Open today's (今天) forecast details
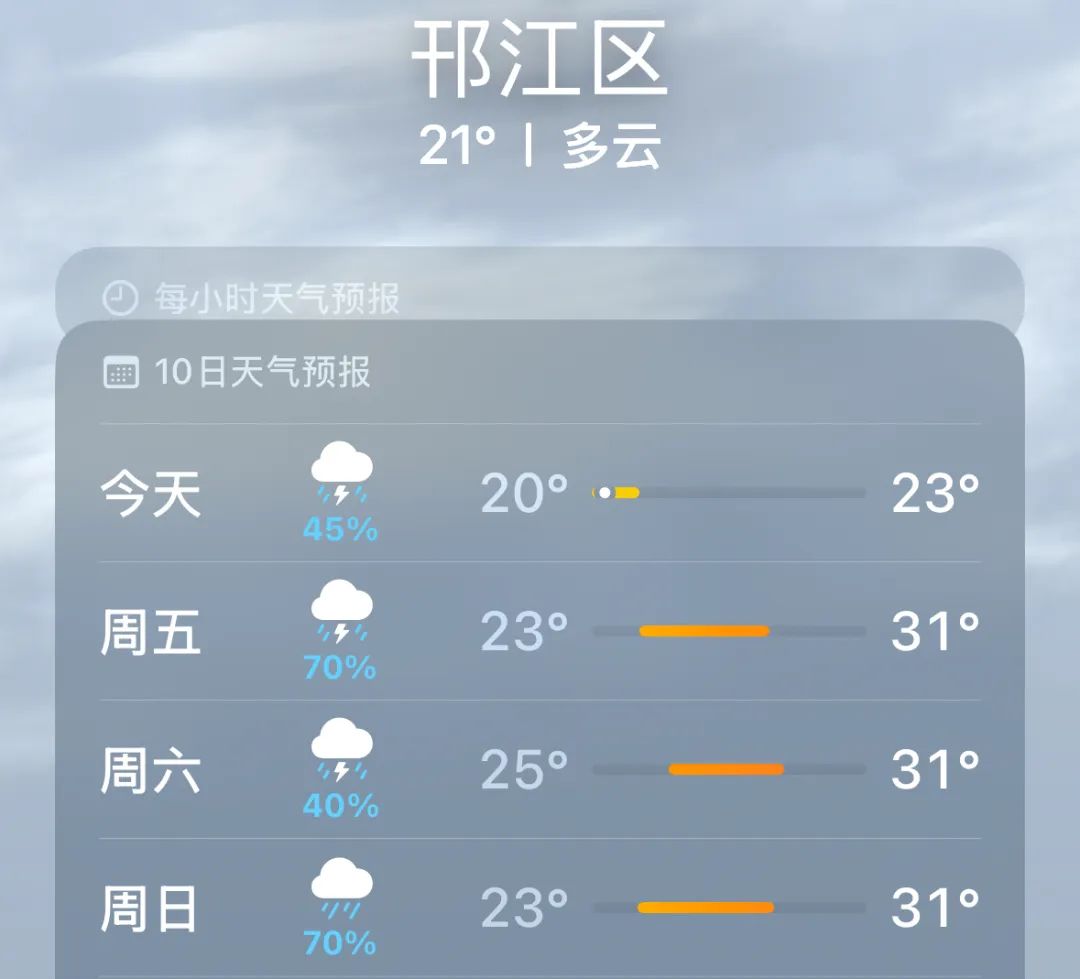1080x979 pixels. 540,493
